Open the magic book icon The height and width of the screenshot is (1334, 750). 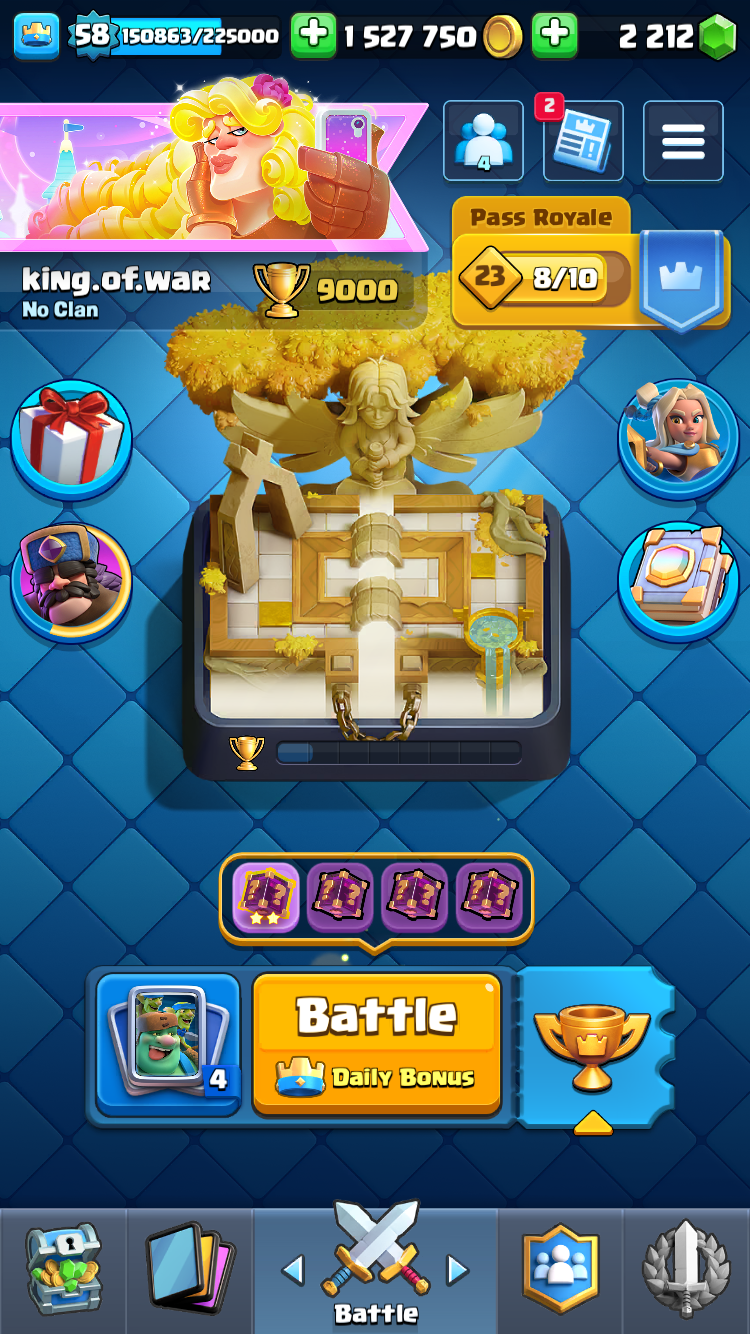(x=678, y=581)
